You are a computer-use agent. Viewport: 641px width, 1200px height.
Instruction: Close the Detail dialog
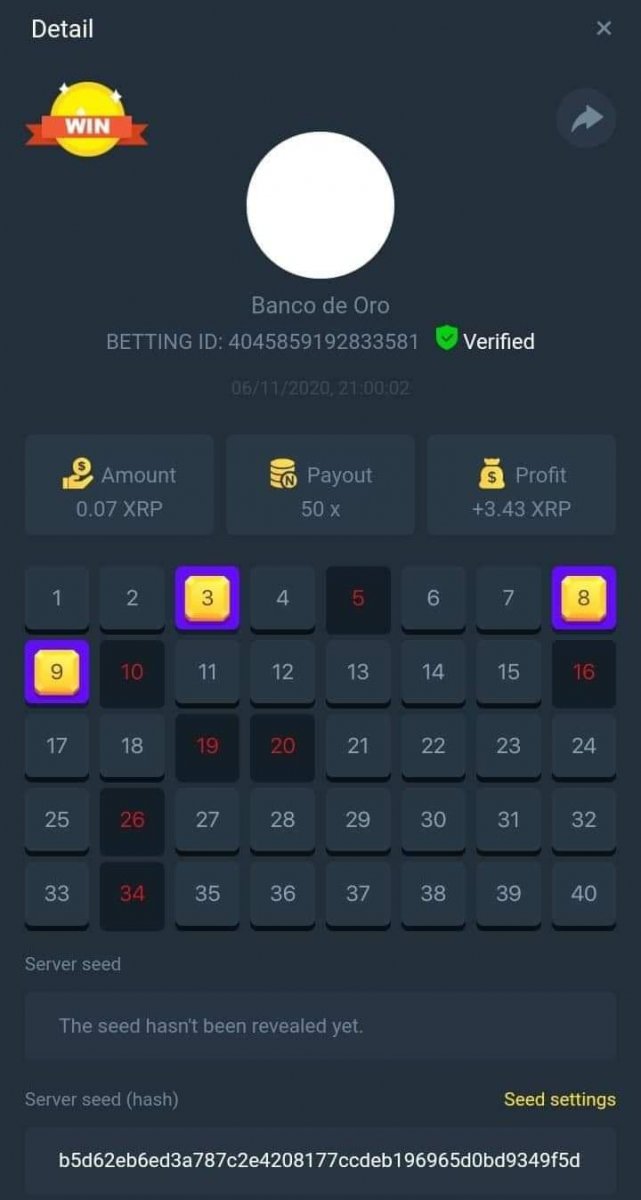(603, 29)
